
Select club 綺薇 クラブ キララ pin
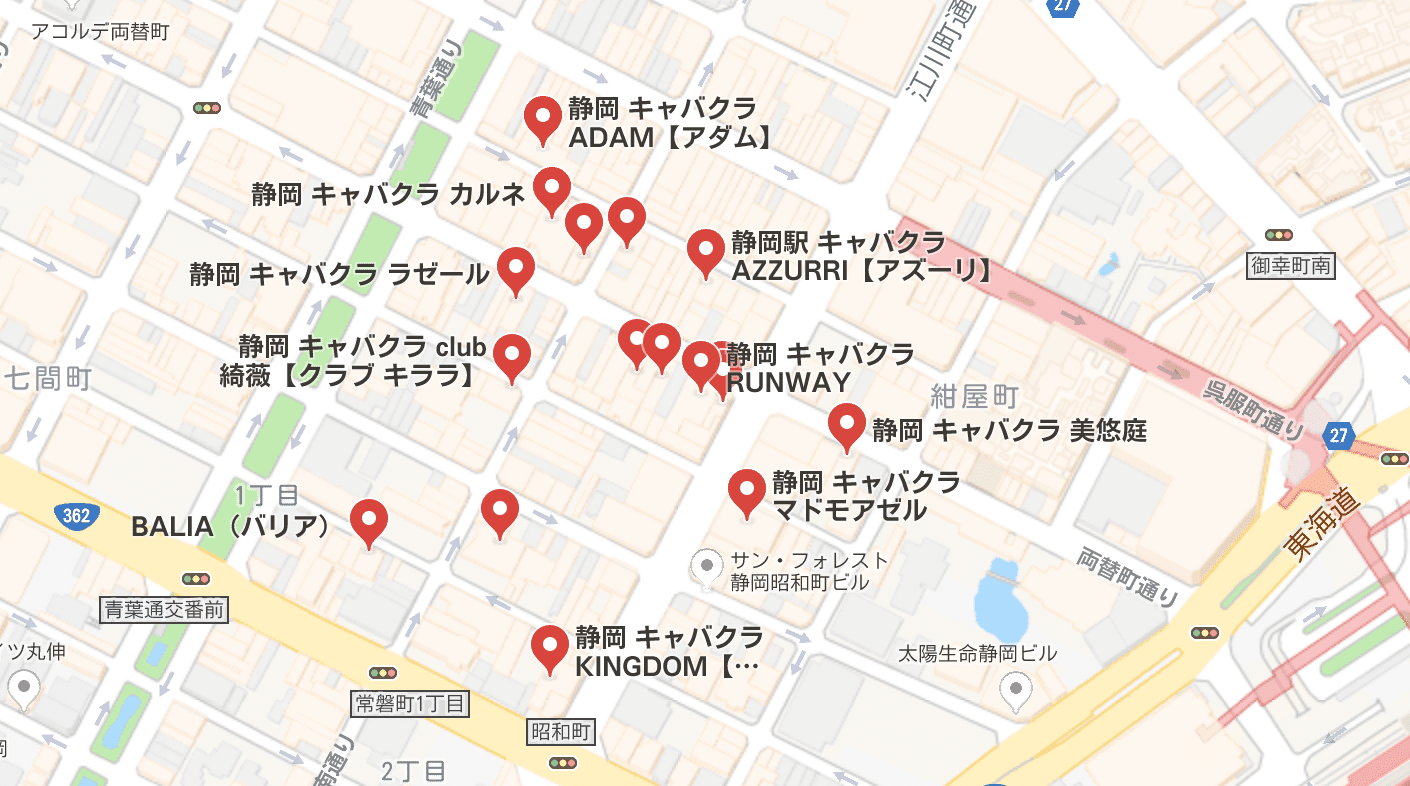512,355
